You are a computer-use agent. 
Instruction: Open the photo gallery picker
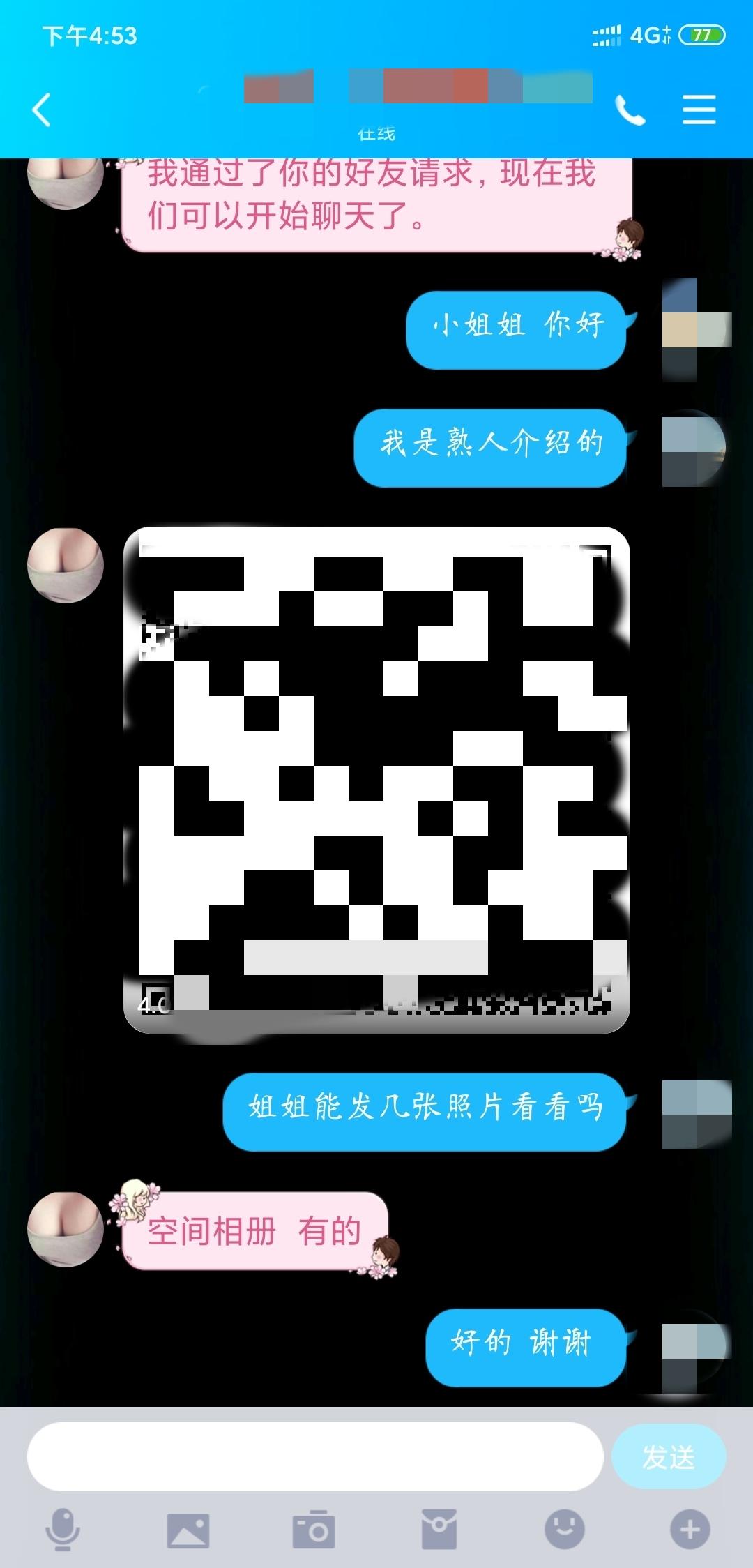coord(188,1530)
